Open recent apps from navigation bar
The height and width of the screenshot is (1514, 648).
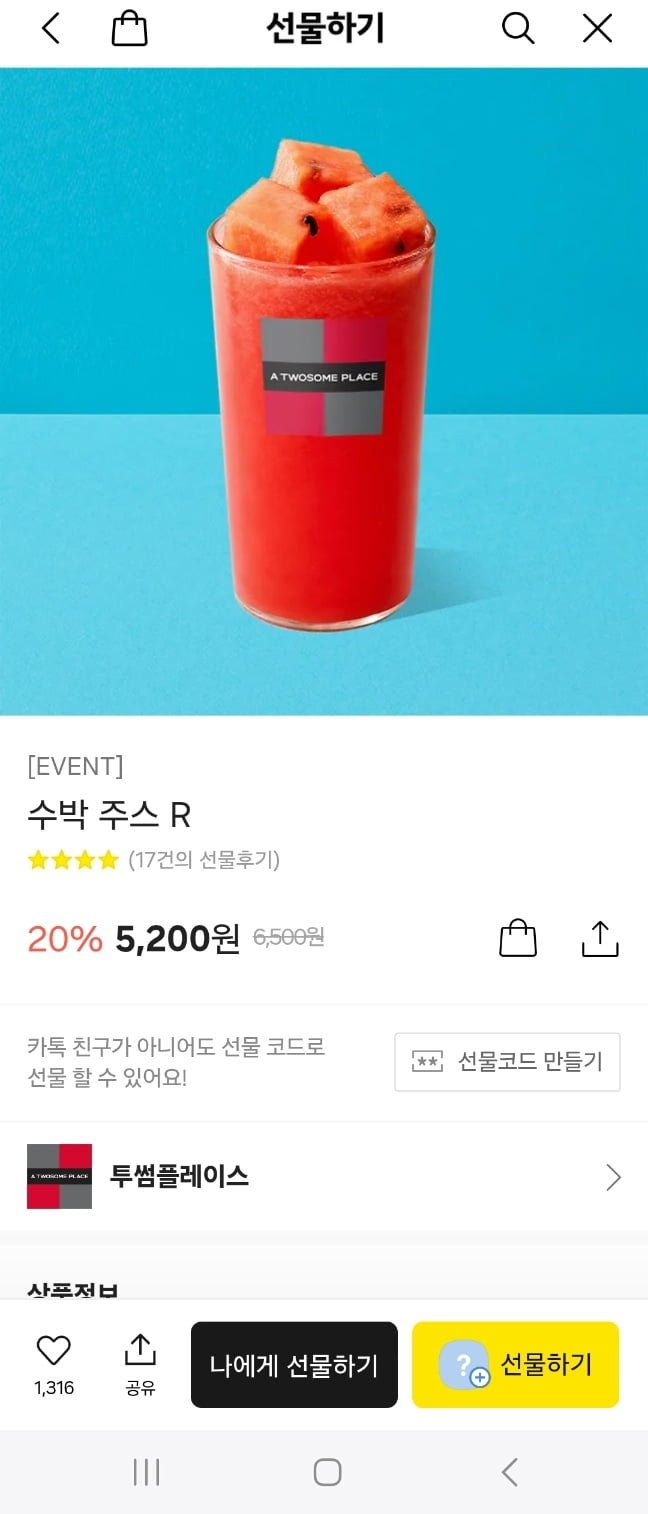point(147,1472)
